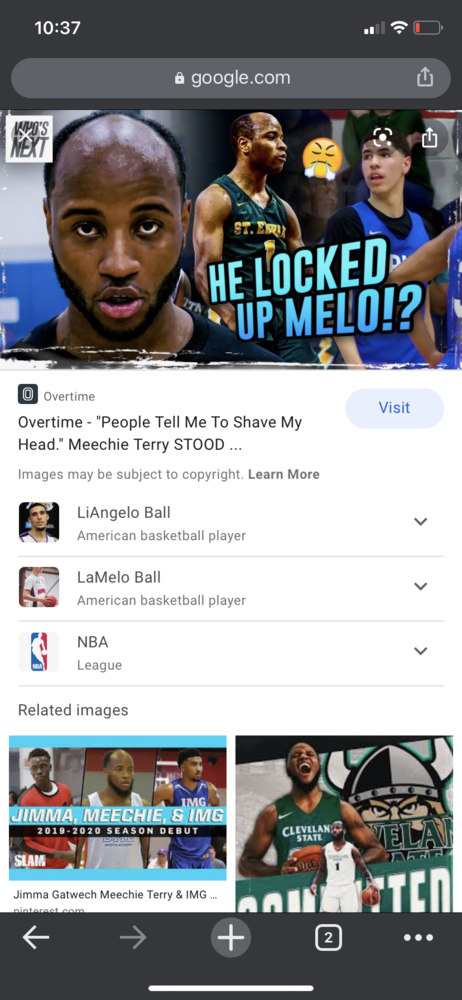This screenshot has height=1000, width=462.
Task: Tap the google.com address bar
Action: [231, 78]
